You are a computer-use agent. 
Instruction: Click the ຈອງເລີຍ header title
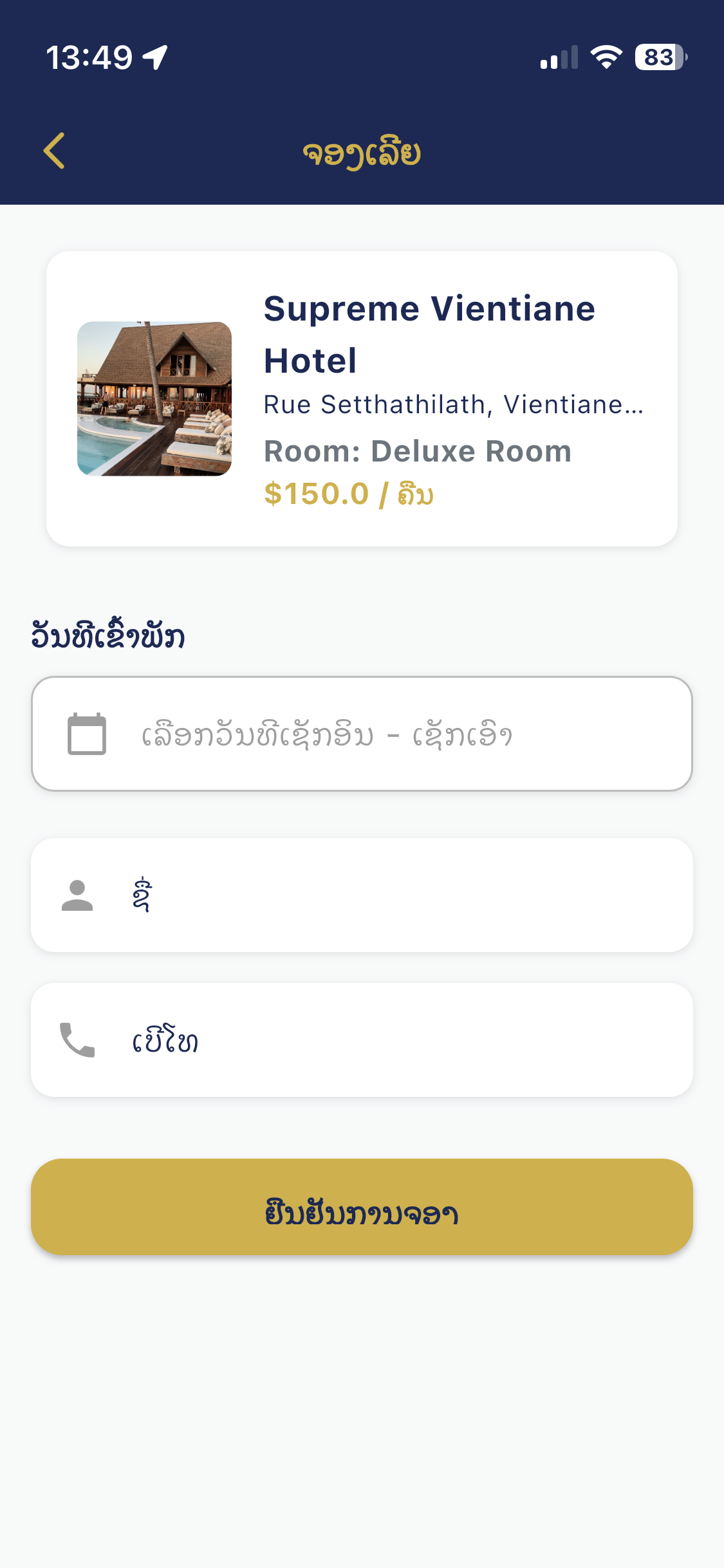(362, 151)
